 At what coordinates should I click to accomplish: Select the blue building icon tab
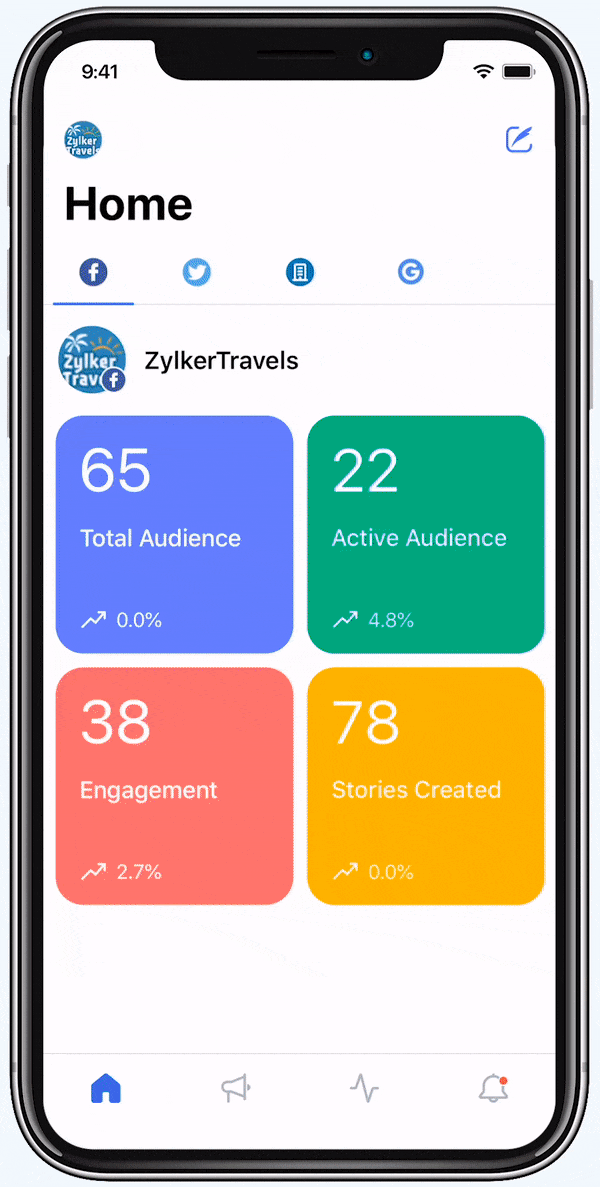tap(300, 272)
